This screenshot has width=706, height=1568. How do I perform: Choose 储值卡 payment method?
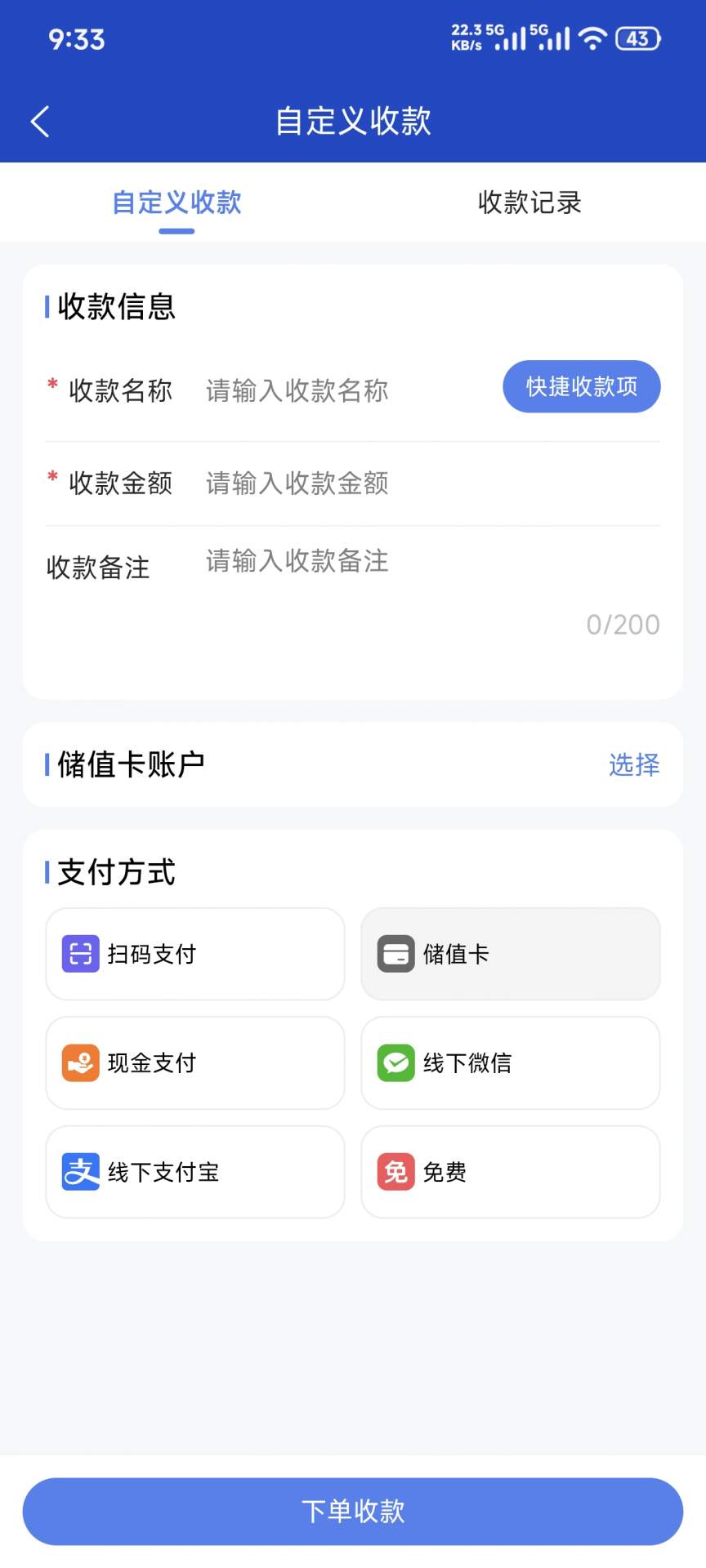pyautogui.click(x=511, y=954)
